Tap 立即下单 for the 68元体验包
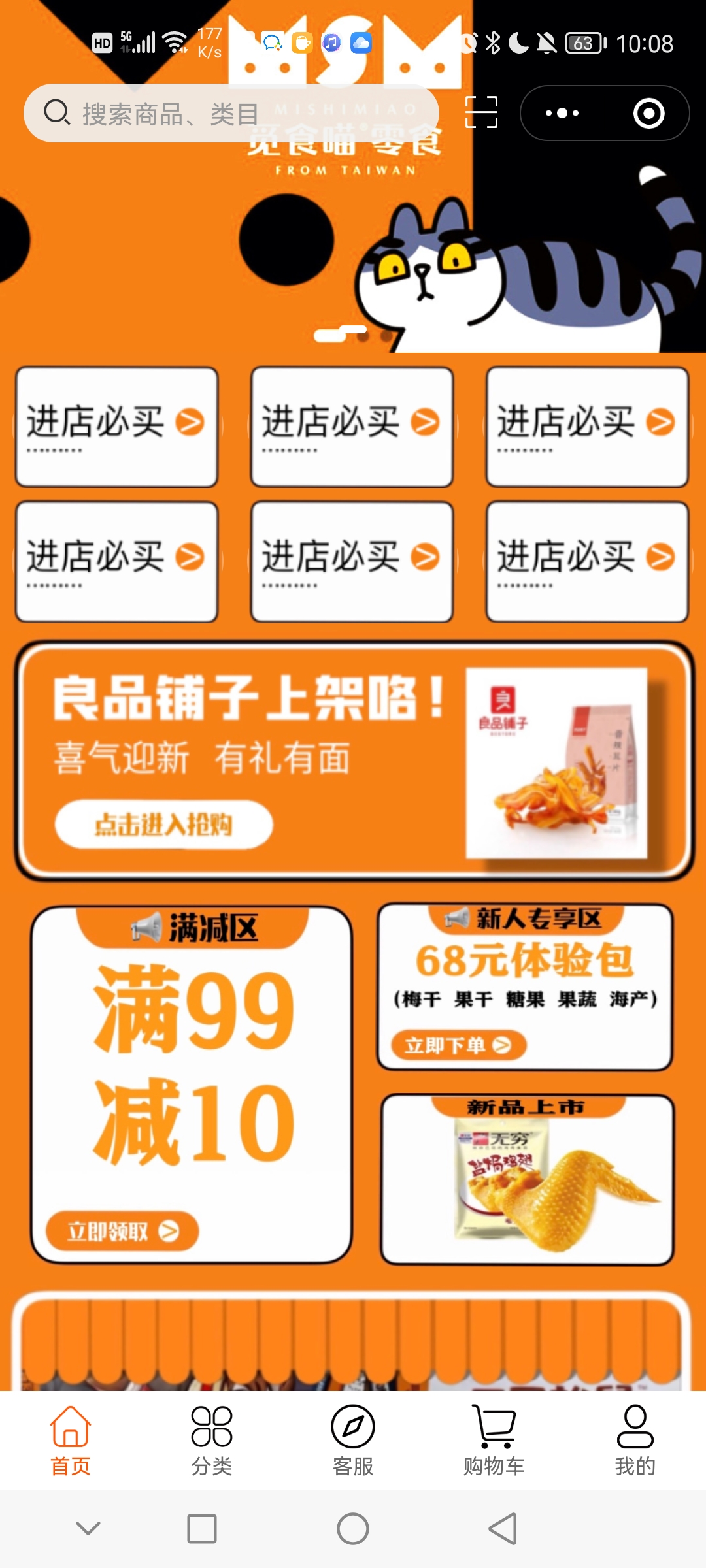The height and width of the screenshot is (1568, 706). pos(459,1045)
